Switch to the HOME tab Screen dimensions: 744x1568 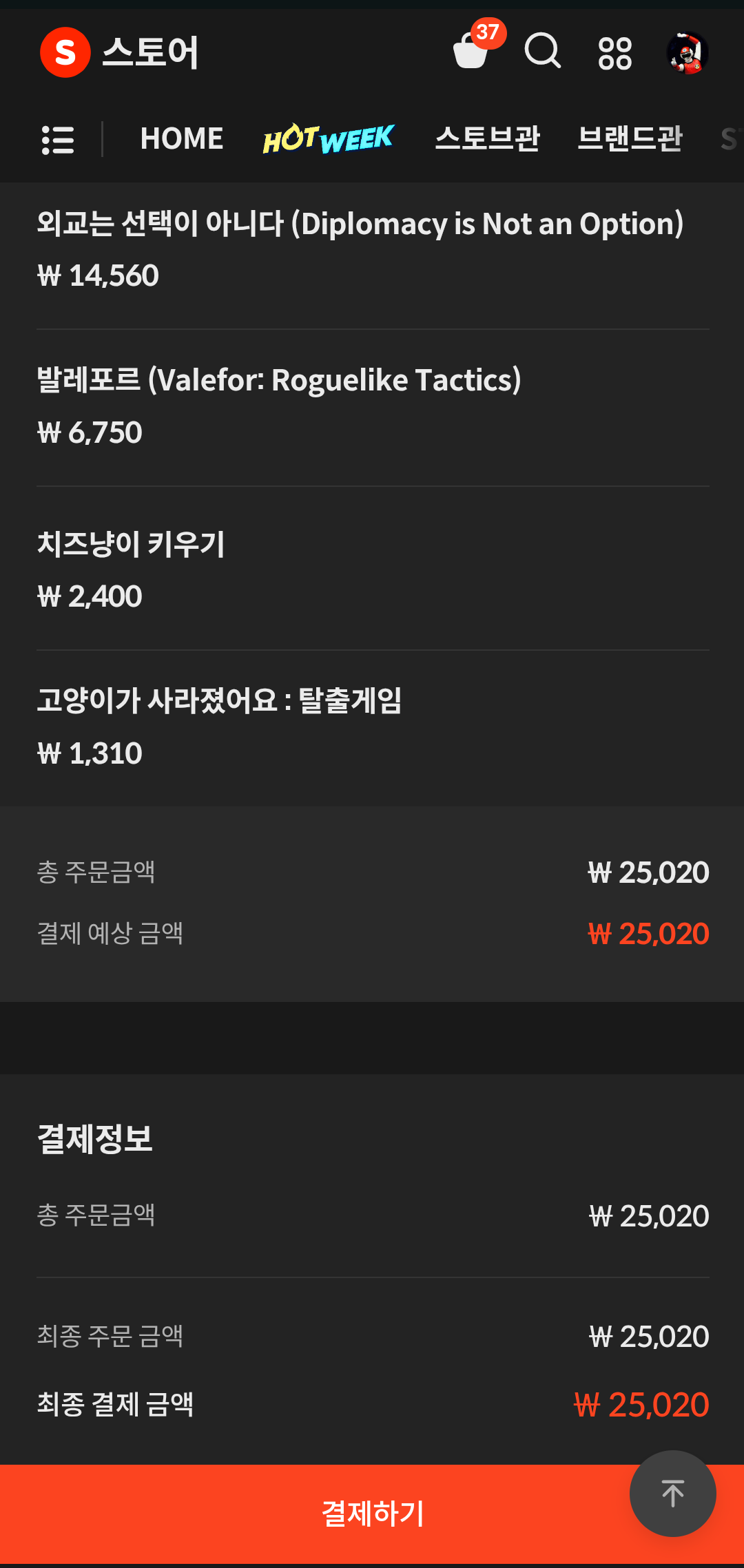tap(180, 138)
